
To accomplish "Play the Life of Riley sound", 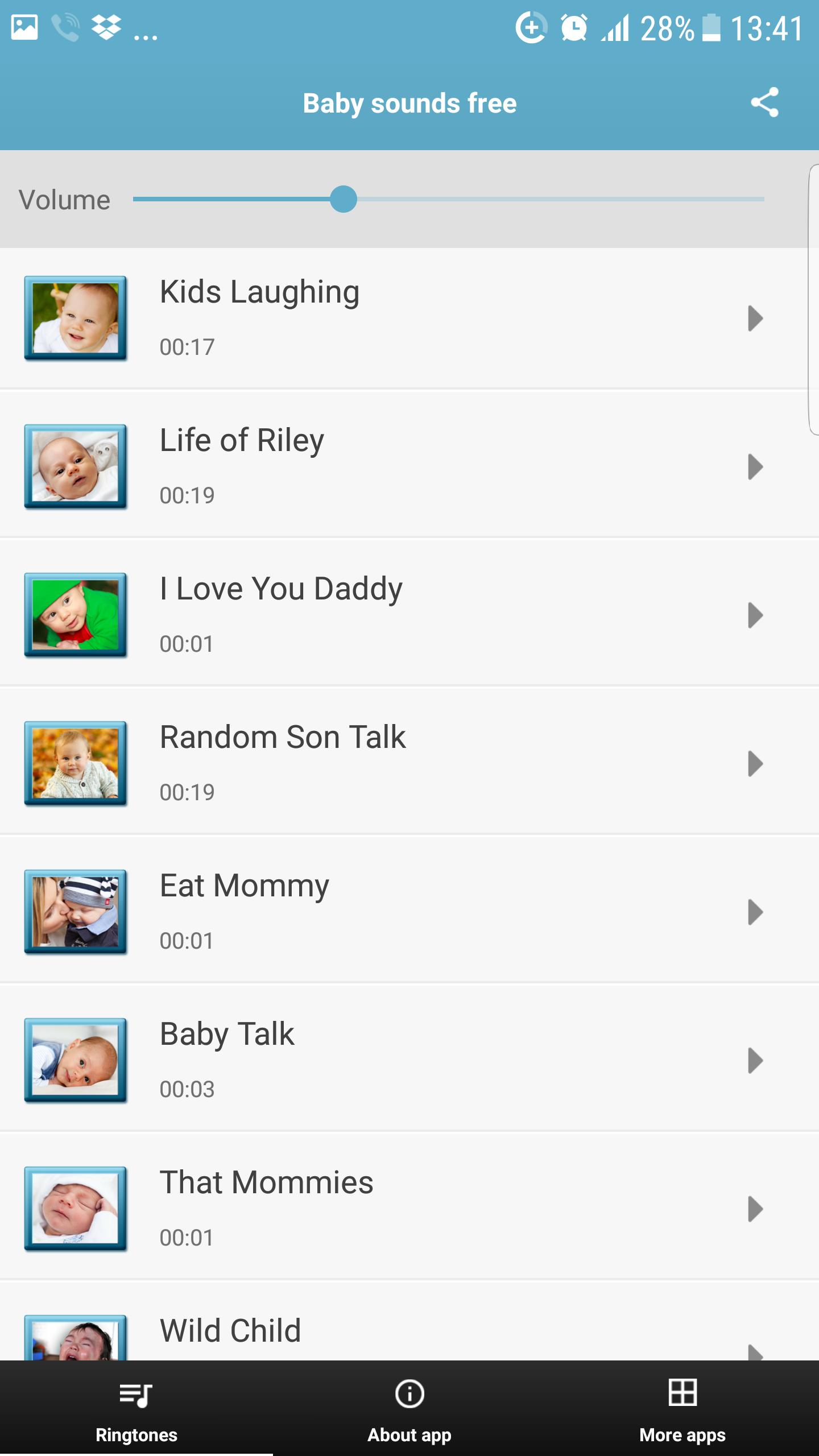I will (x=755, y=467).
